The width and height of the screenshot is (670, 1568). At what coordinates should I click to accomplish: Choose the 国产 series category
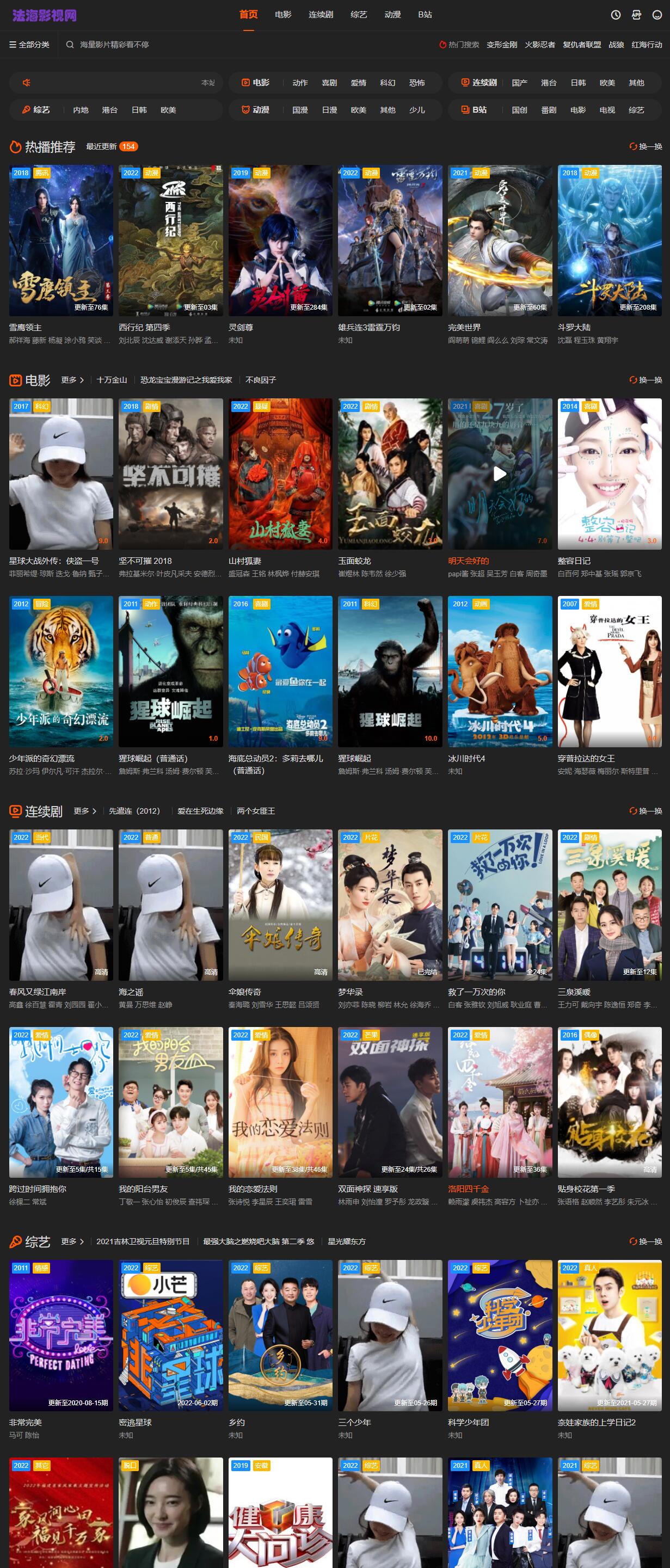click(x=519, y=83)
